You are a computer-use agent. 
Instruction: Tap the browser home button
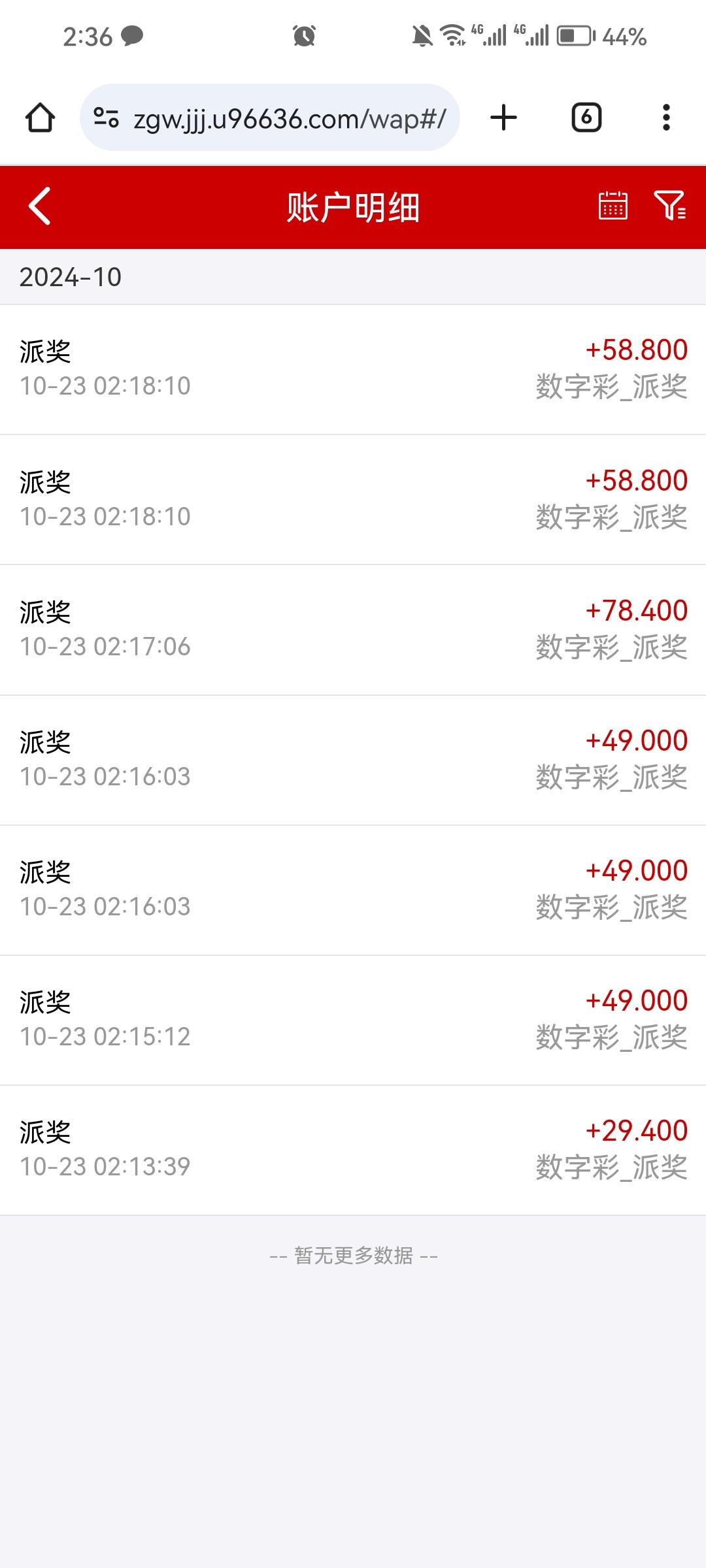pos(40,118)
